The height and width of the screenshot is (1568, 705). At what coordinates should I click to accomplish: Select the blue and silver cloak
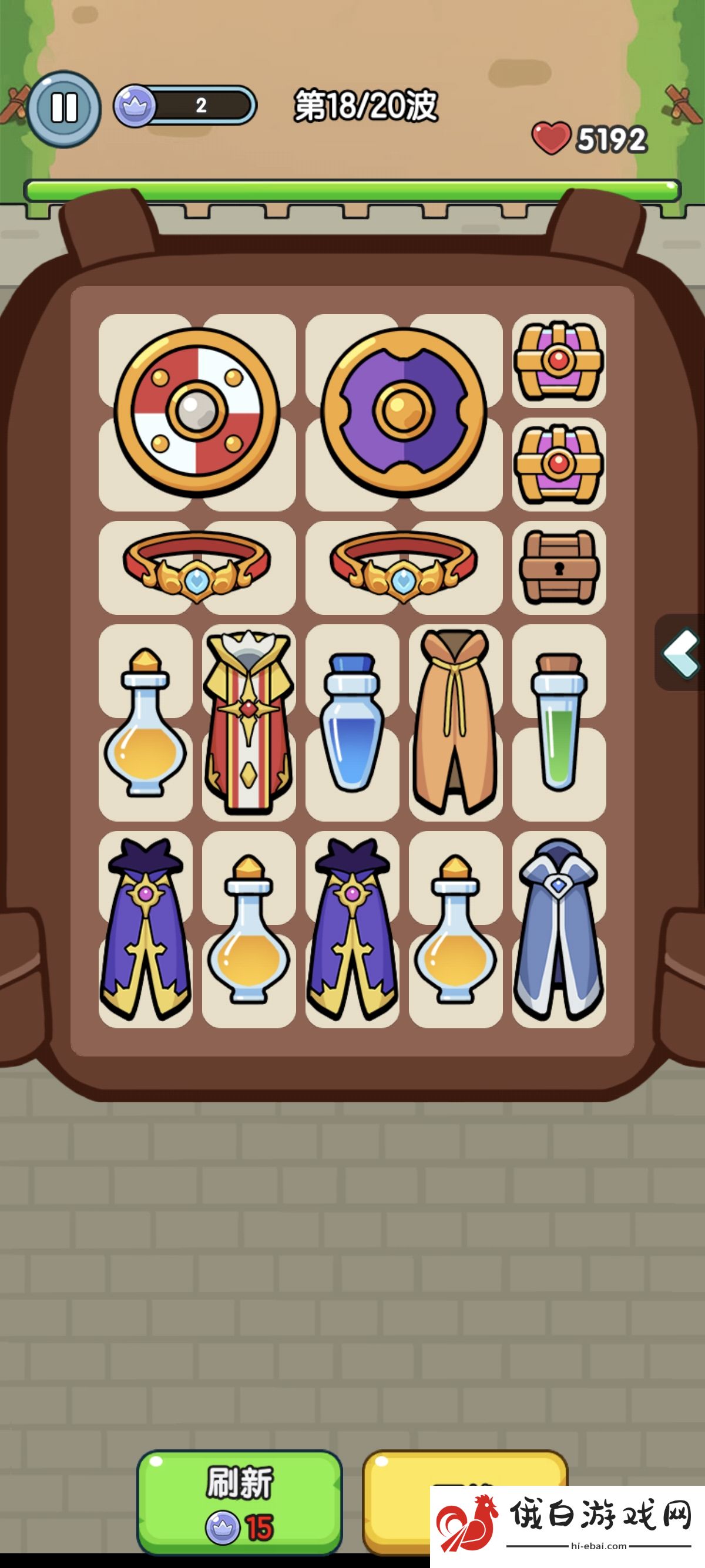(559, 930)
